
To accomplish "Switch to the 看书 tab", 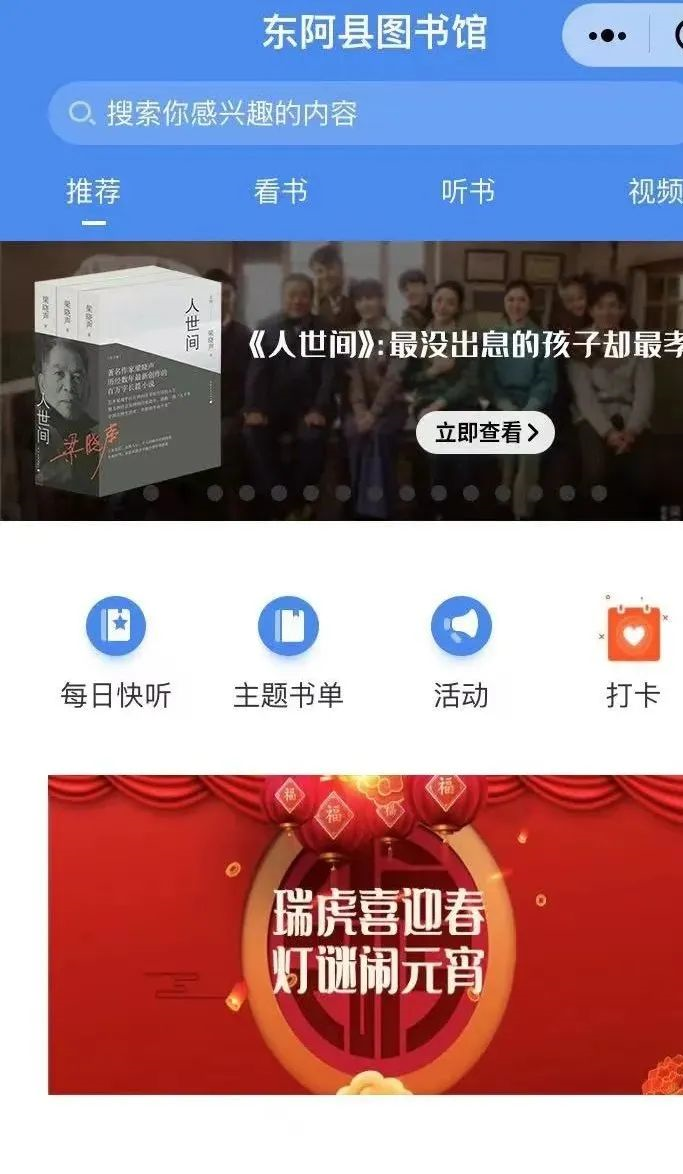I will pyautogui.click(x=281, y=191).
